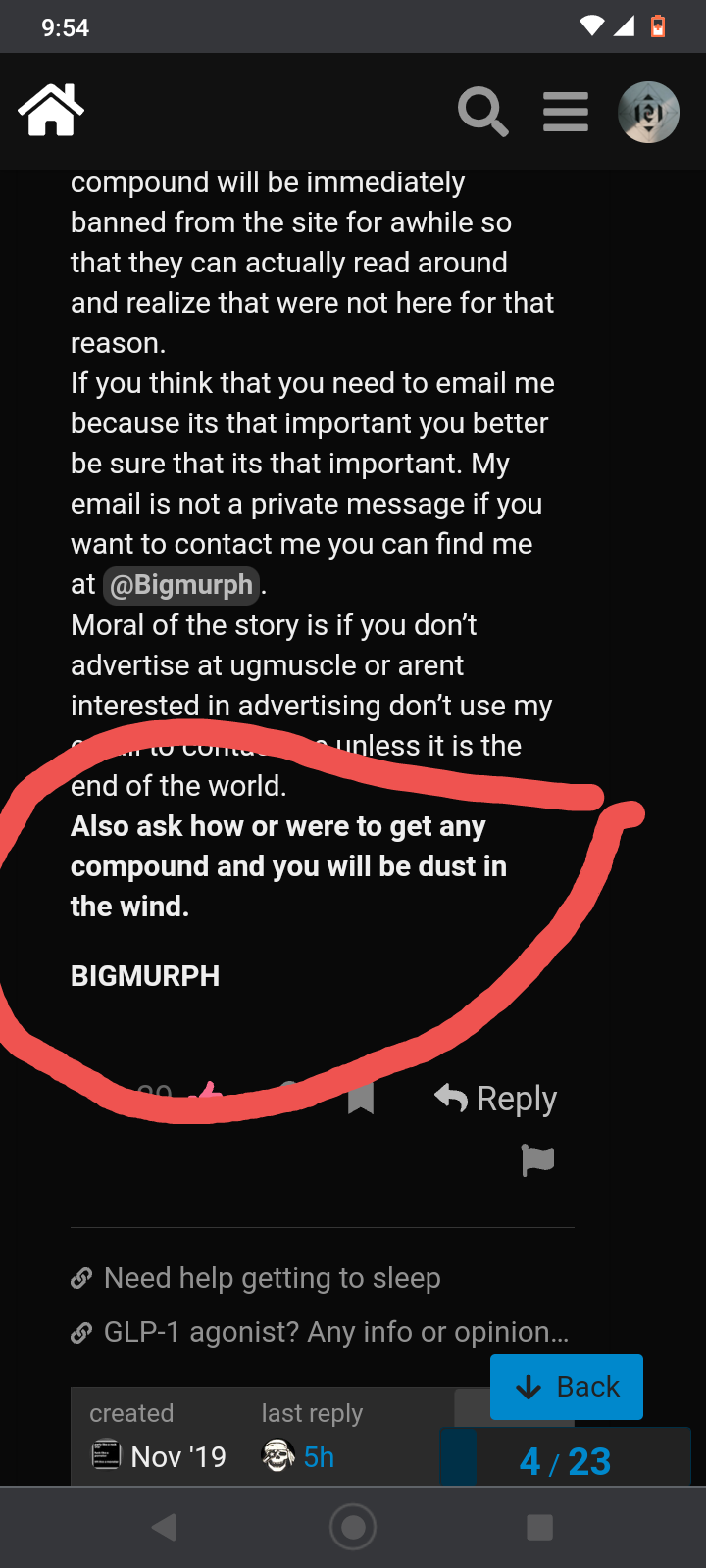
Task: Jump to the first post created Nov '19
Action: click(x=177, y=1457)
